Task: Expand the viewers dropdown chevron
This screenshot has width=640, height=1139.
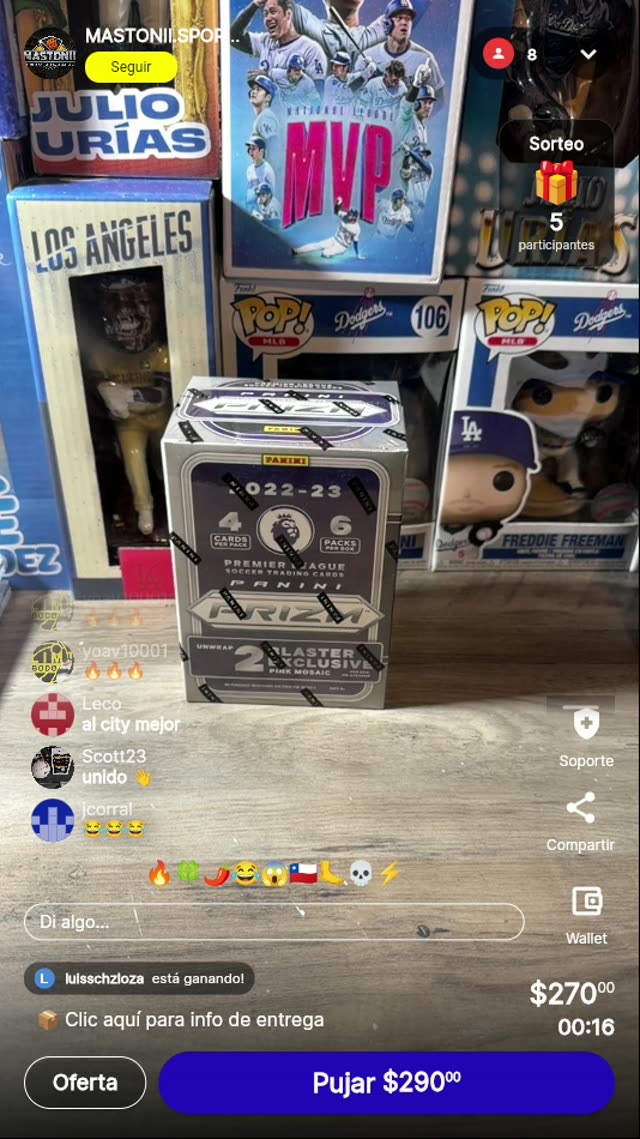Action: point(588,54)
